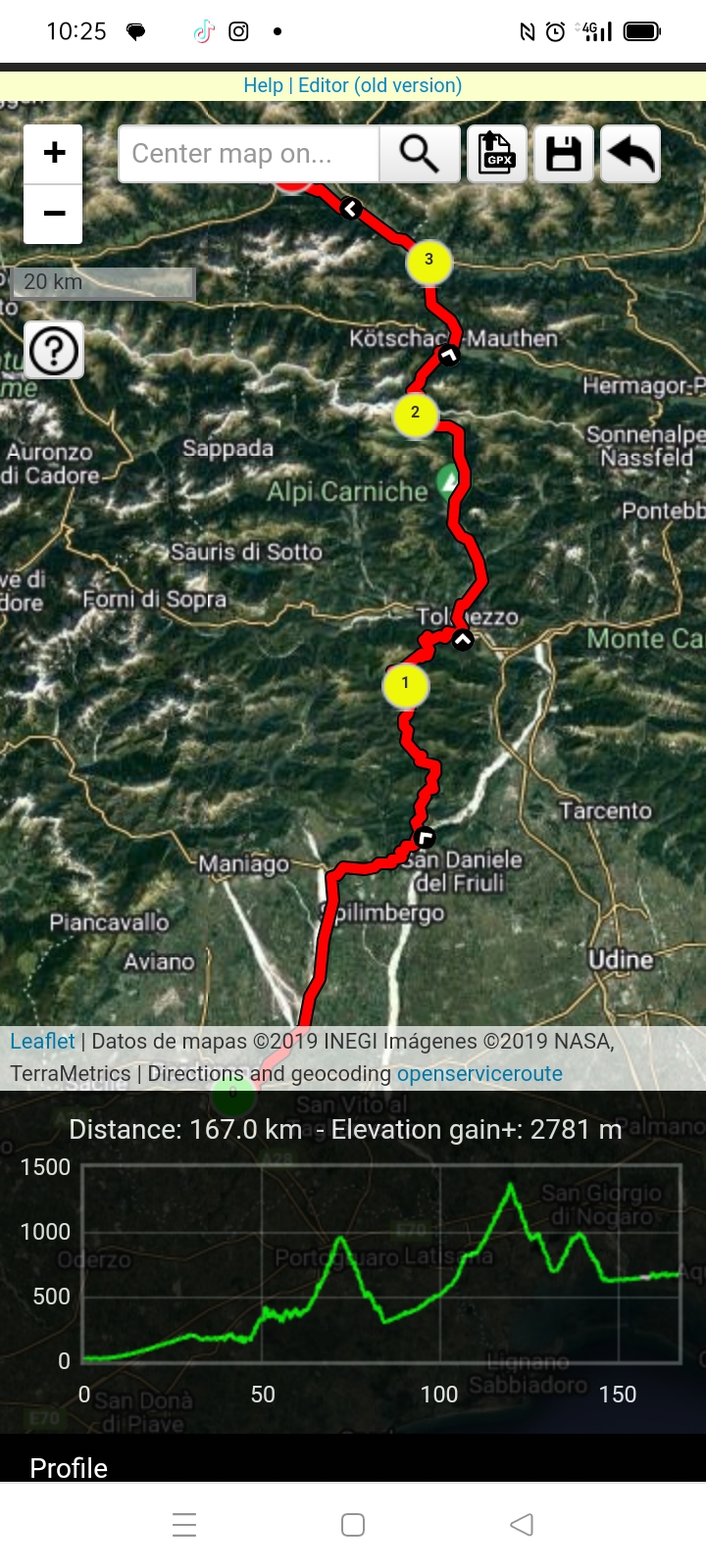Tap the magnifier search button
Screen dimensions: 706x1568
pyautogui.click(x=419, y=154)
